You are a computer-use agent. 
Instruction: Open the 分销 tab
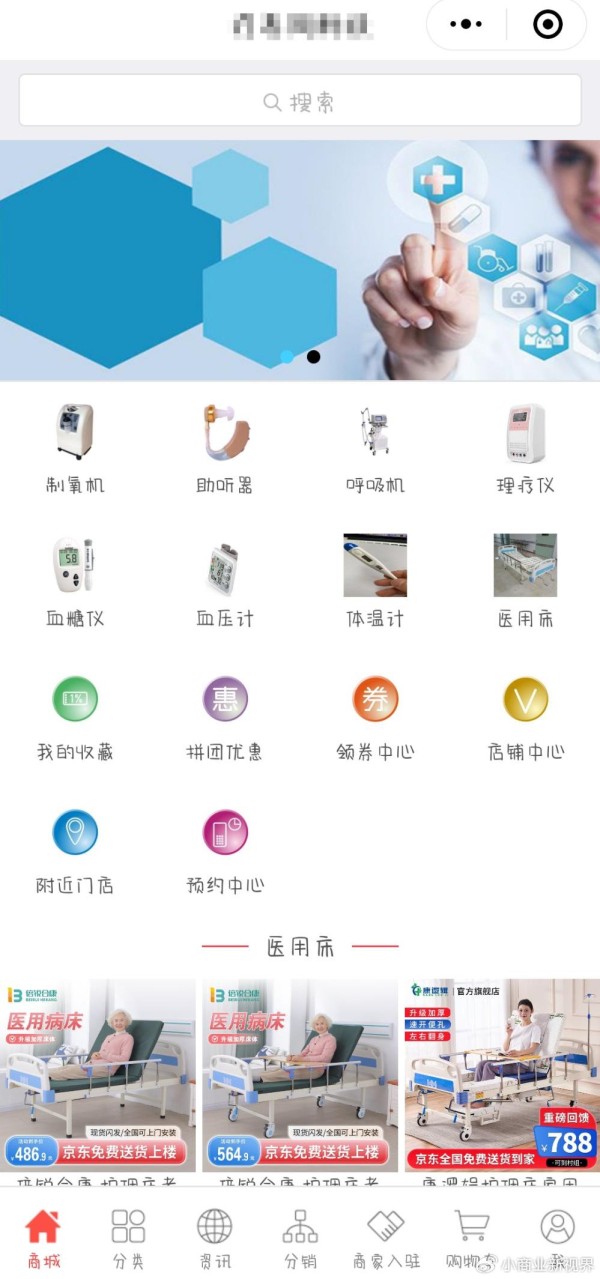300,1238
